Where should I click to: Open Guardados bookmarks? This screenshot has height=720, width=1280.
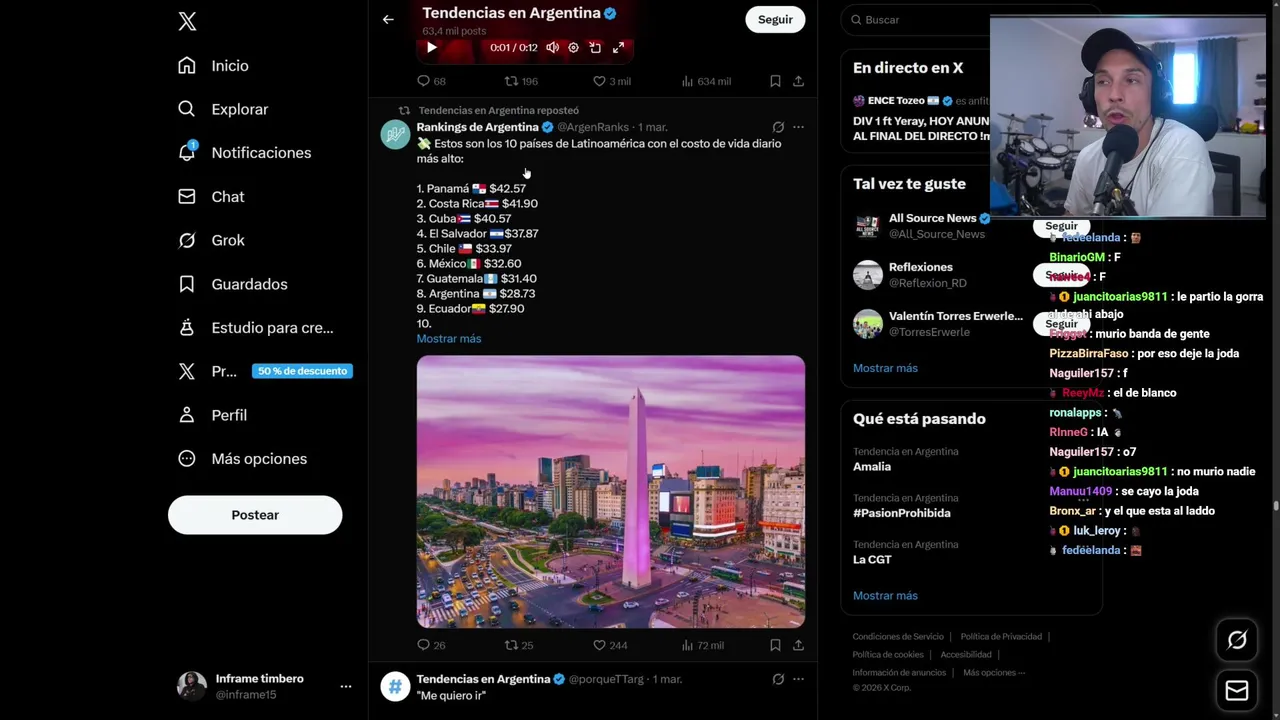tap(249, 284)
